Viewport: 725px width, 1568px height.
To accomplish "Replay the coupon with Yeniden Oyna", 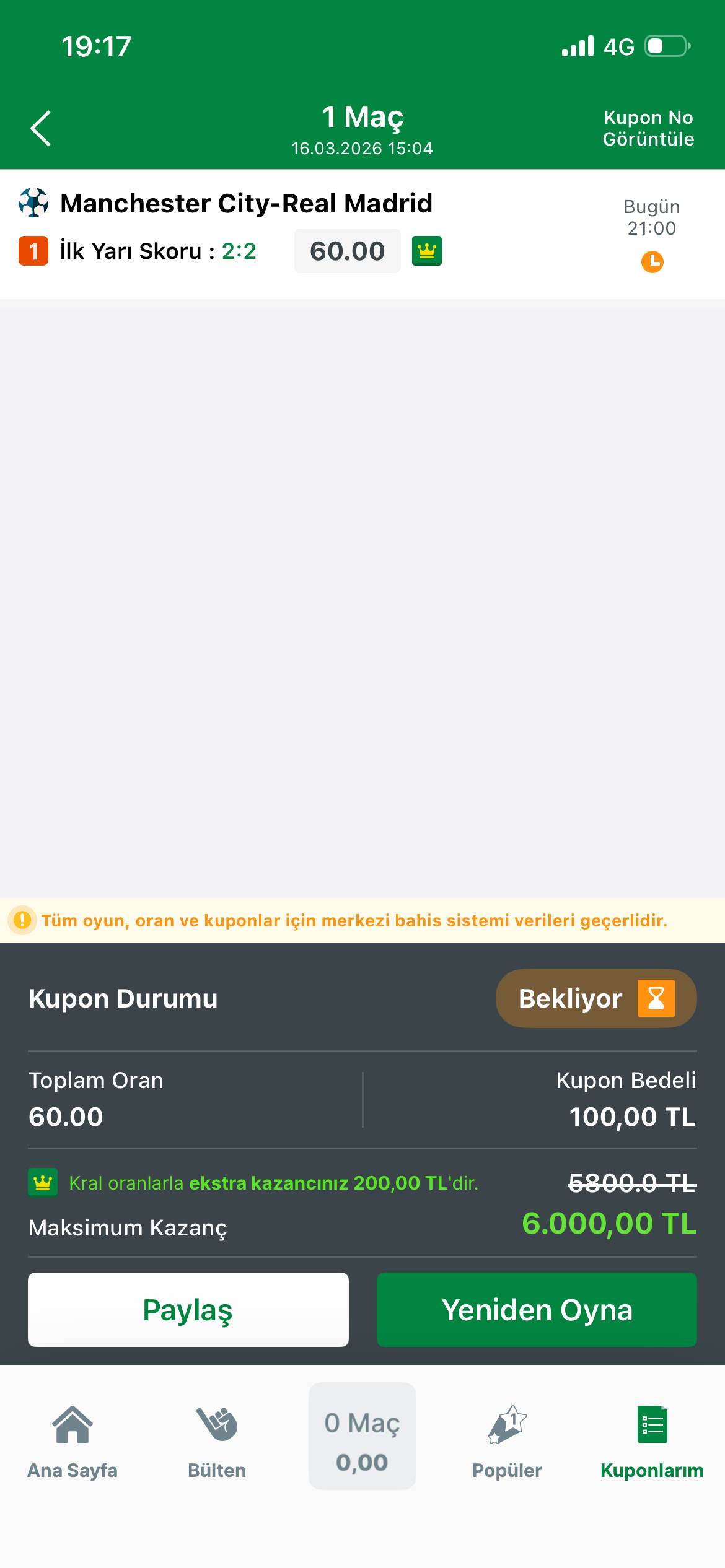I will (537, 1309).
